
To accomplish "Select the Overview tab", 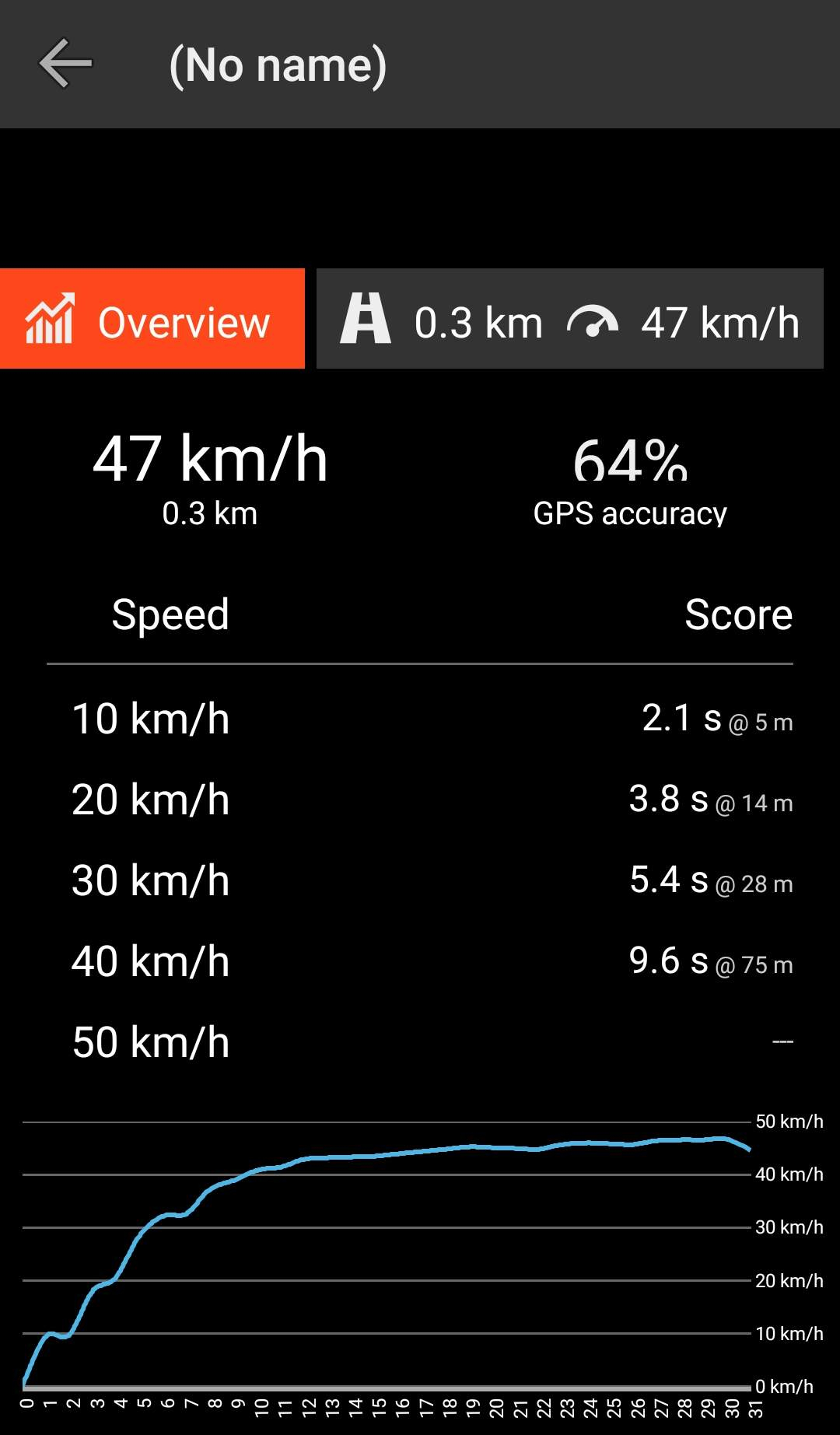I will coord(152,319).
